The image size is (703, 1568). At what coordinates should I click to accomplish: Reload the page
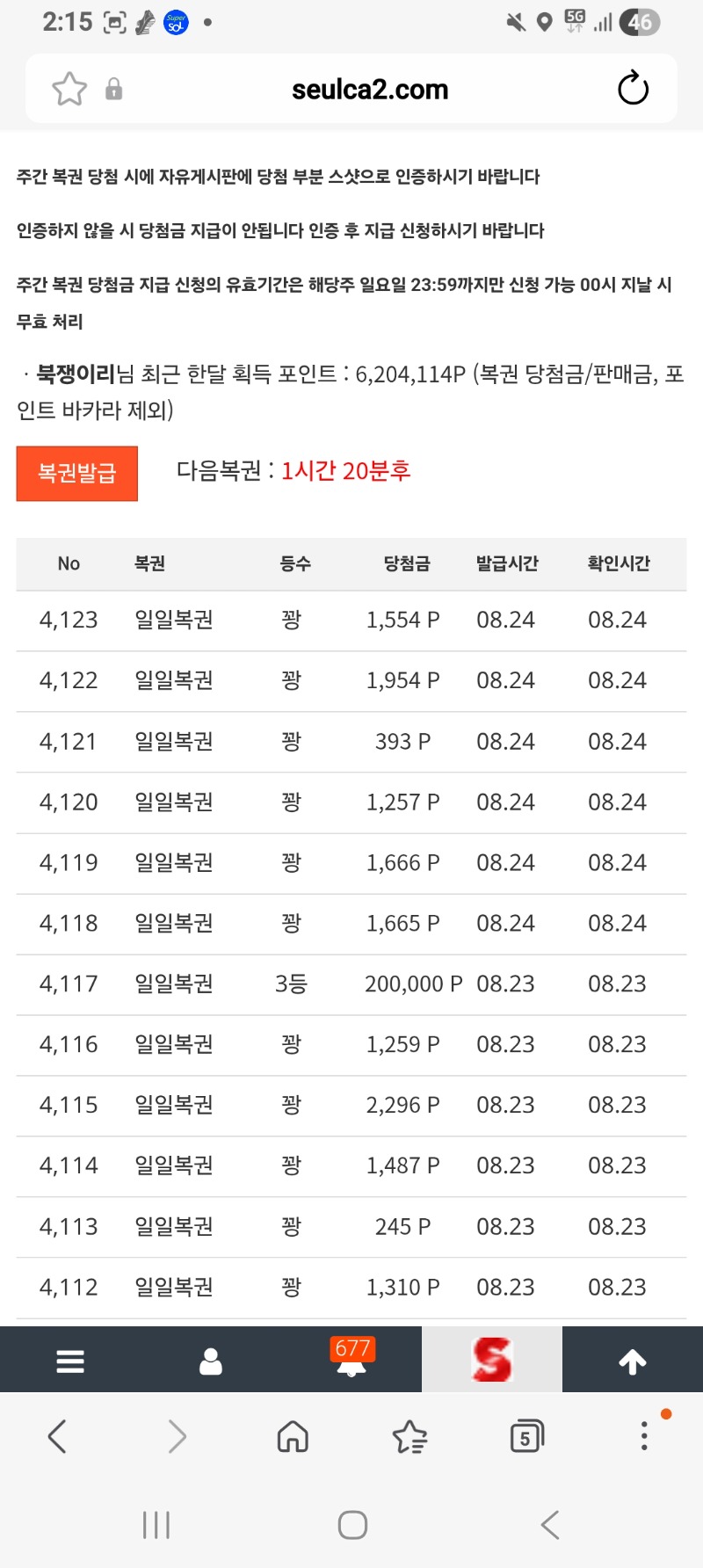click(x=633, y=89)
